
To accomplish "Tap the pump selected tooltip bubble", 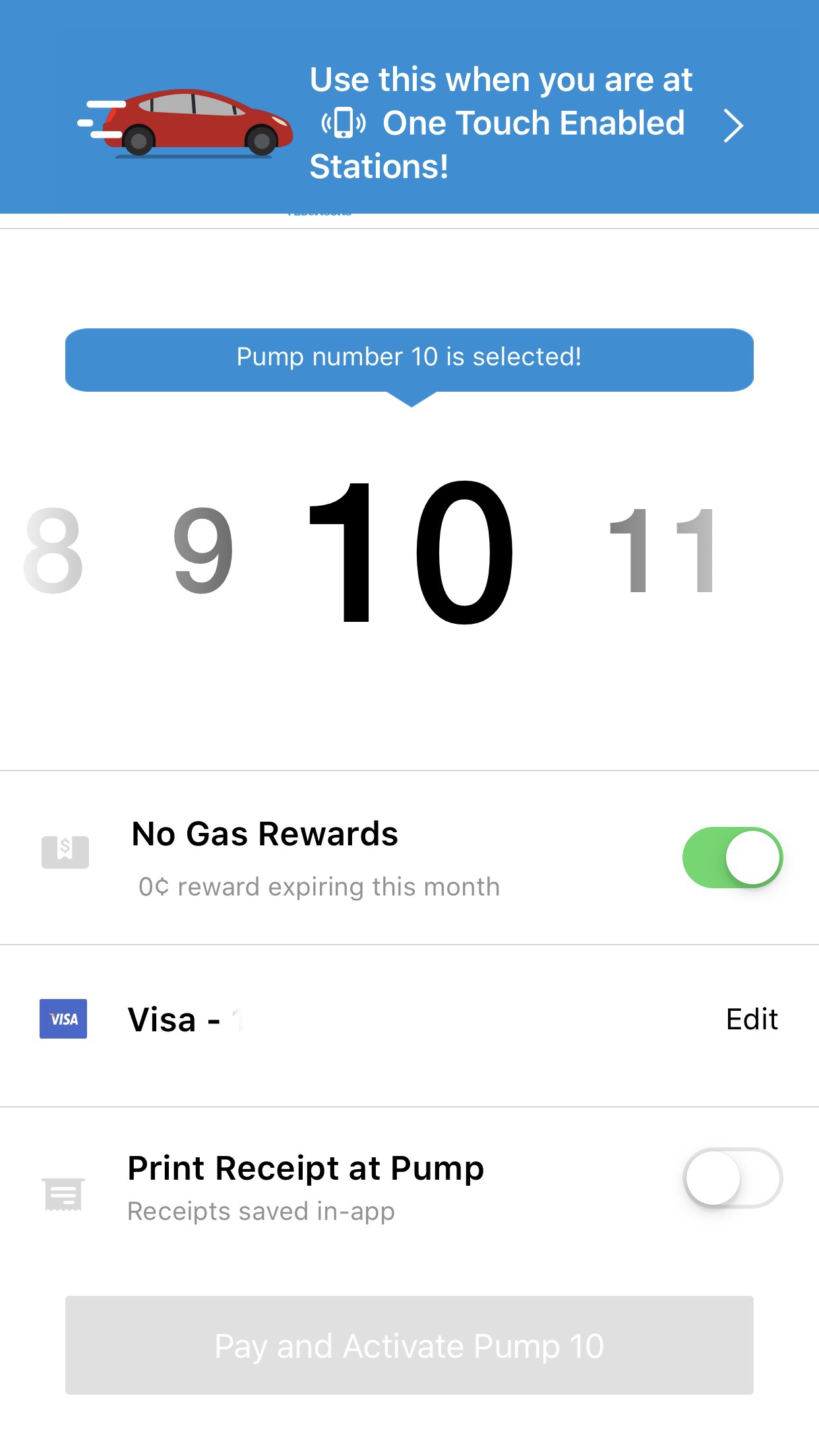I will pos(409,357).
